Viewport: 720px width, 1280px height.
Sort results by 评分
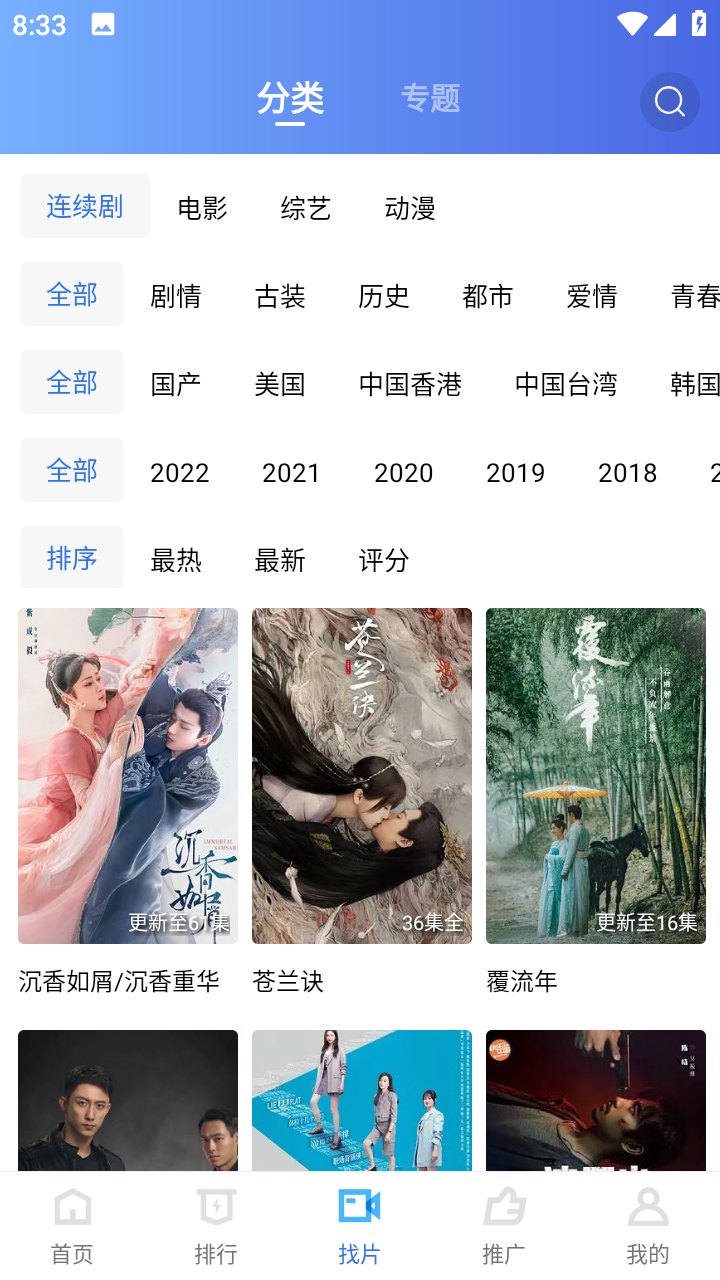click(384, 560)
